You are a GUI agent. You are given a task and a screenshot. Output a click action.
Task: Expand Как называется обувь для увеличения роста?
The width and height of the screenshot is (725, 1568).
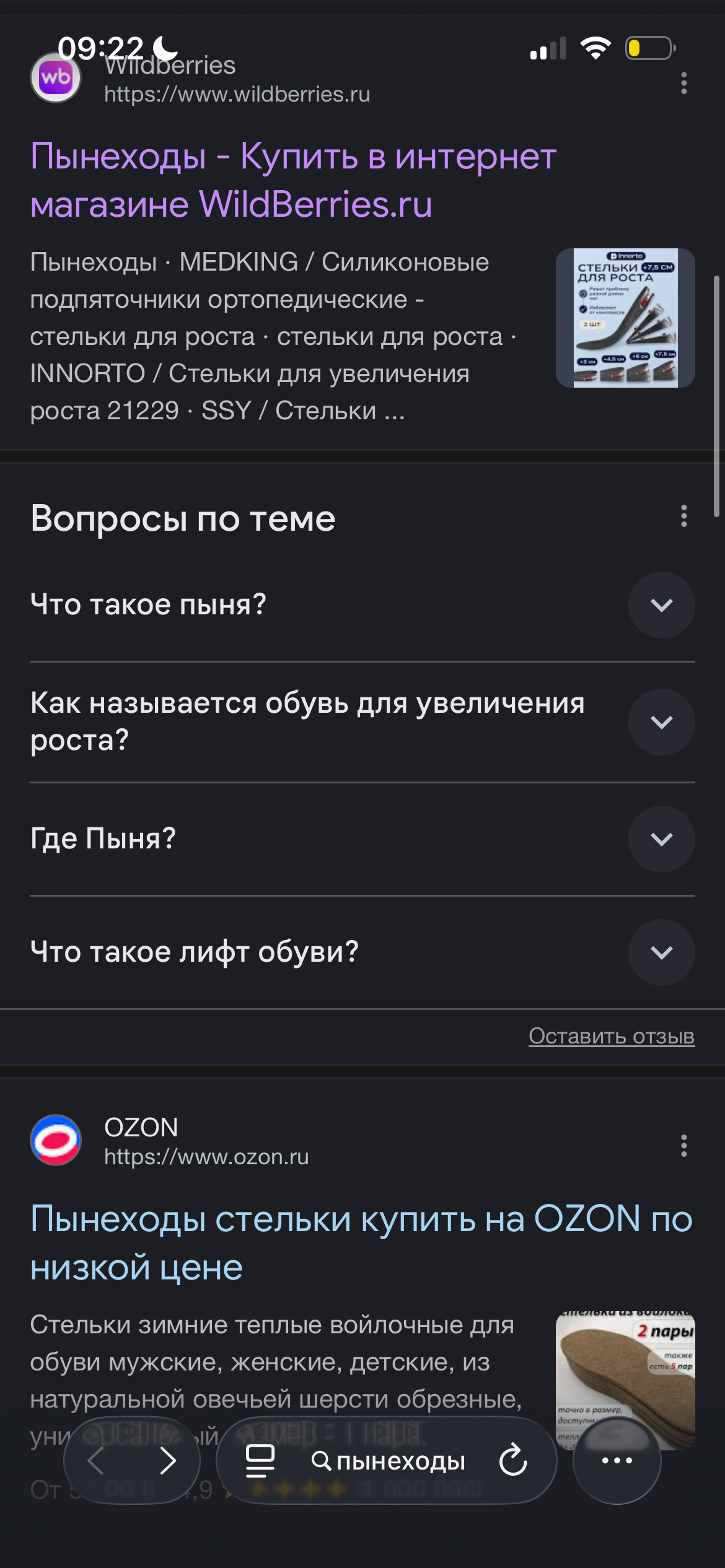click(661, 722)
